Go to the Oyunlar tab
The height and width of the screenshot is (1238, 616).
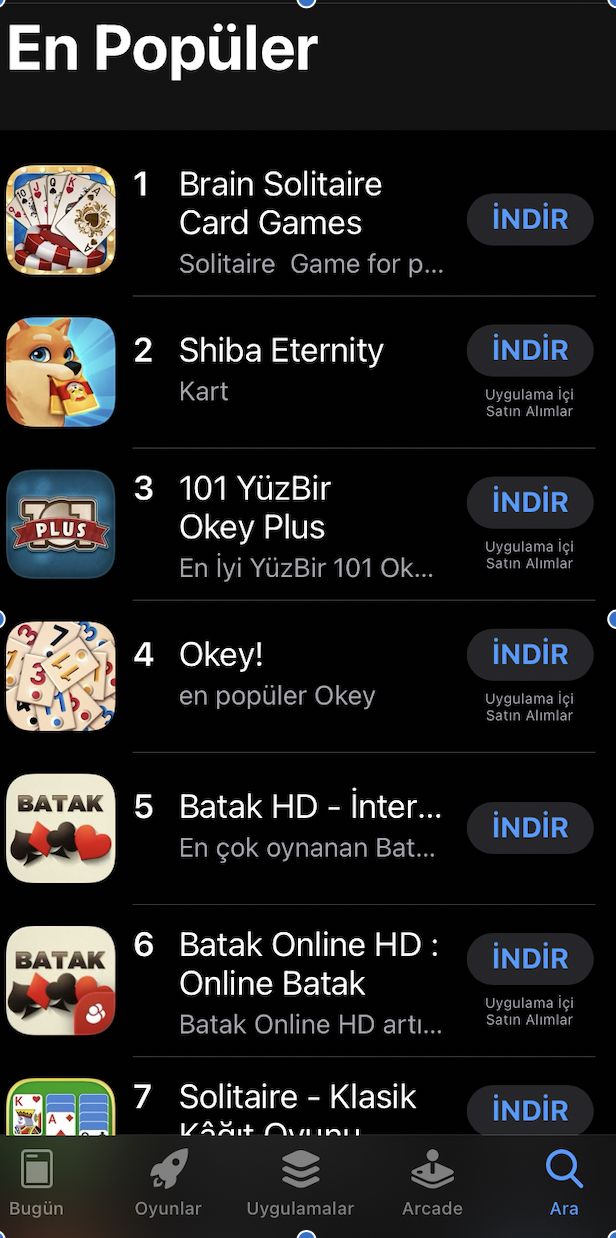[168, 1184]
